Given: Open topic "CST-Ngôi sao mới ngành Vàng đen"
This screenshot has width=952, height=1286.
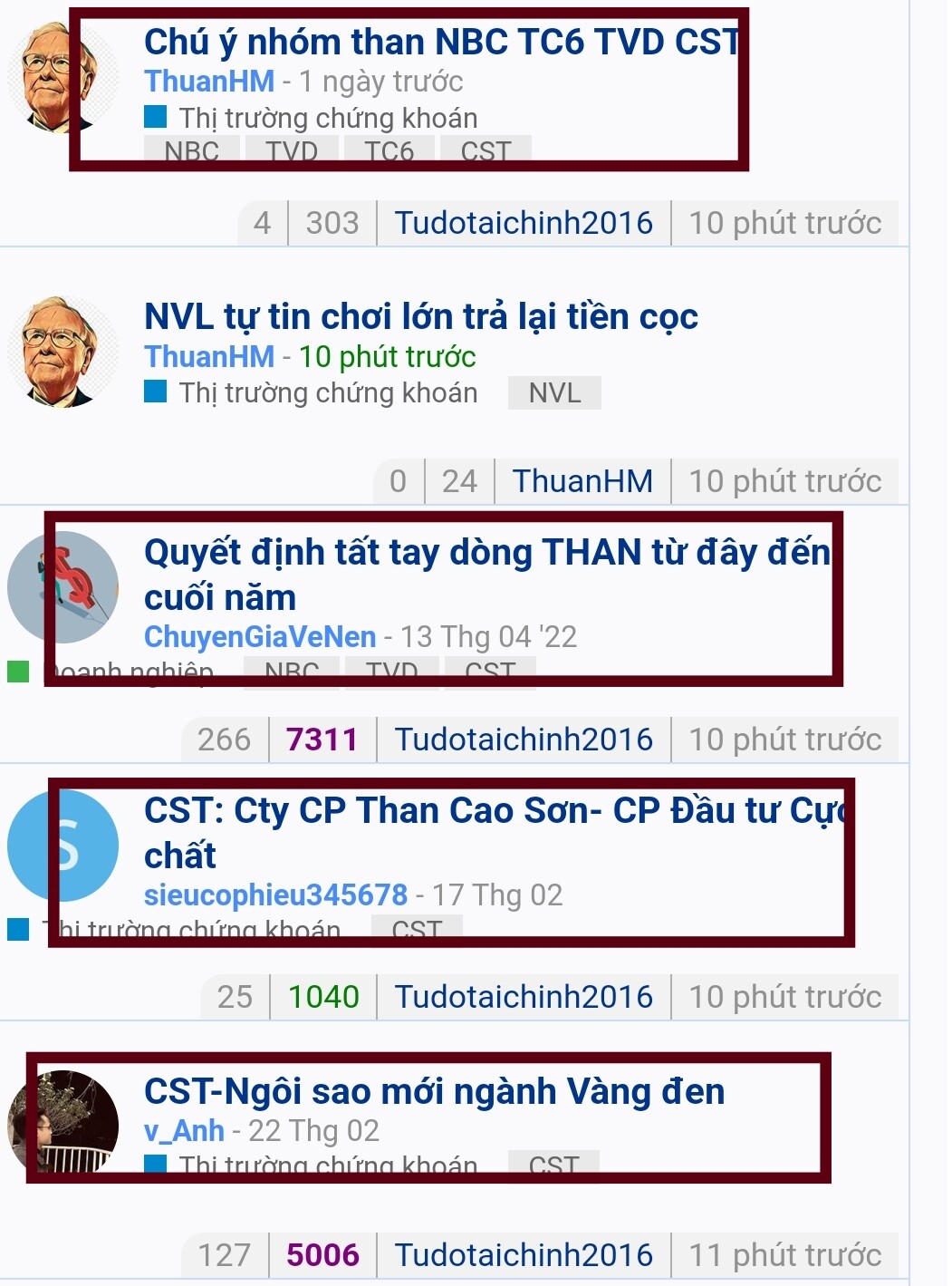Looking at the screenshot, I should (434, 1092).
